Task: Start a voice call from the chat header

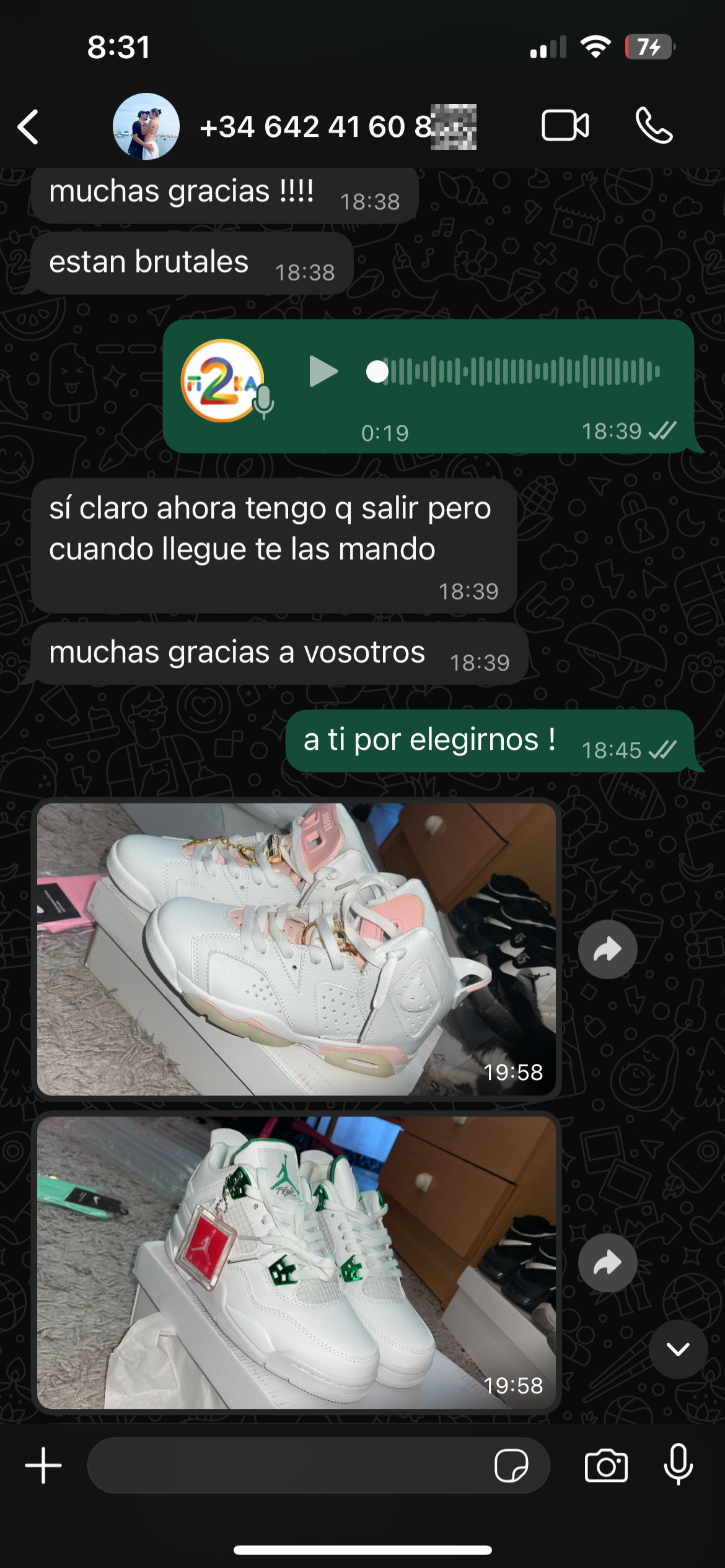Action: (654, 126)
